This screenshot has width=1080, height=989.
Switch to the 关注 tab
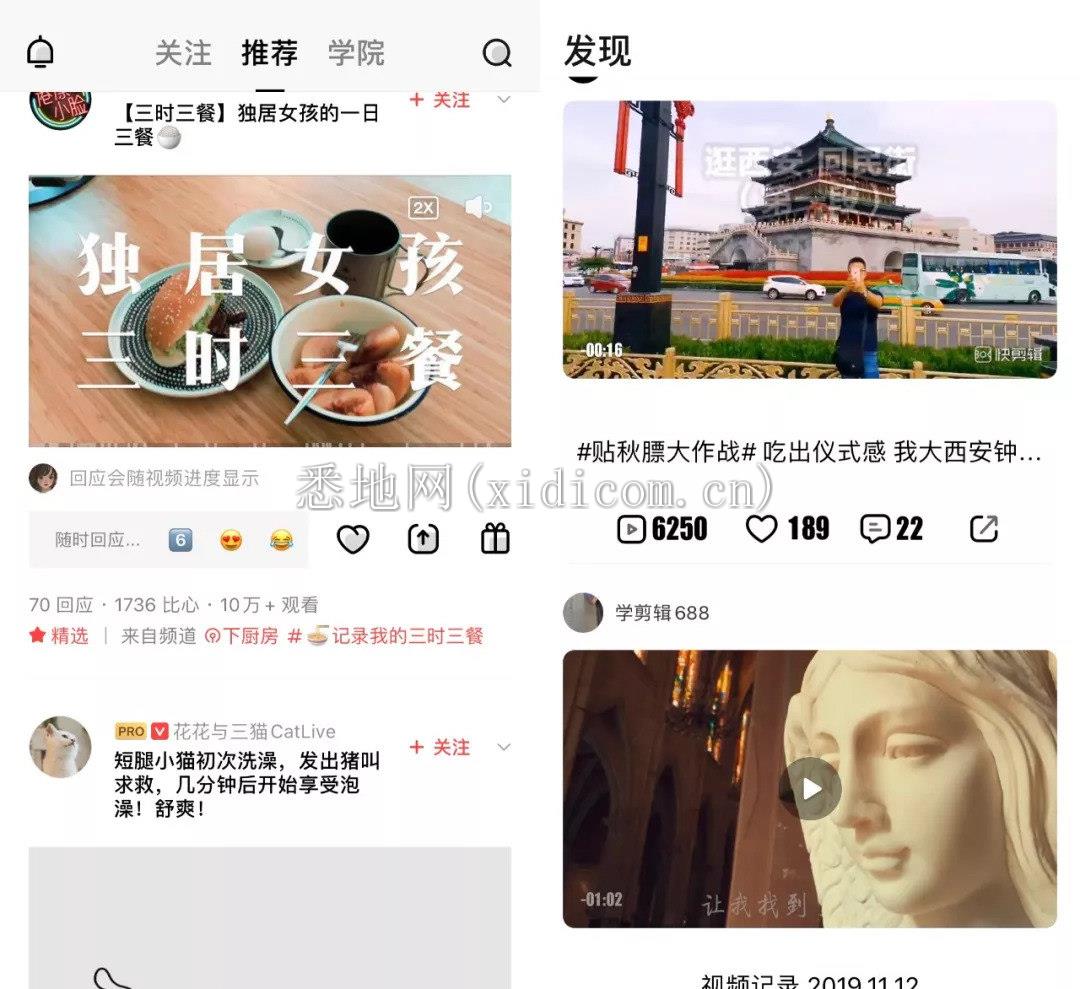(x=183, y=53)
